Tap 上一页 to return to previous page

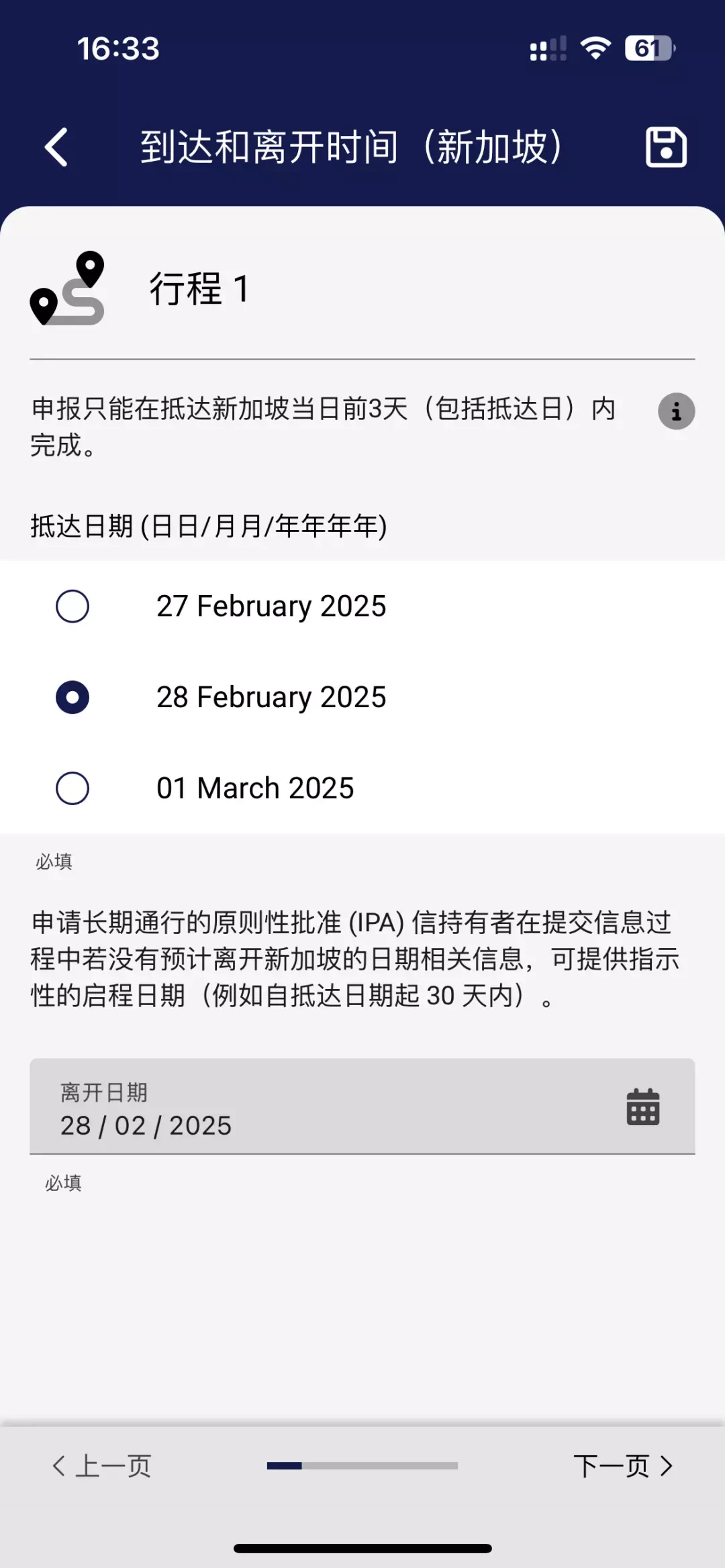102,1466
